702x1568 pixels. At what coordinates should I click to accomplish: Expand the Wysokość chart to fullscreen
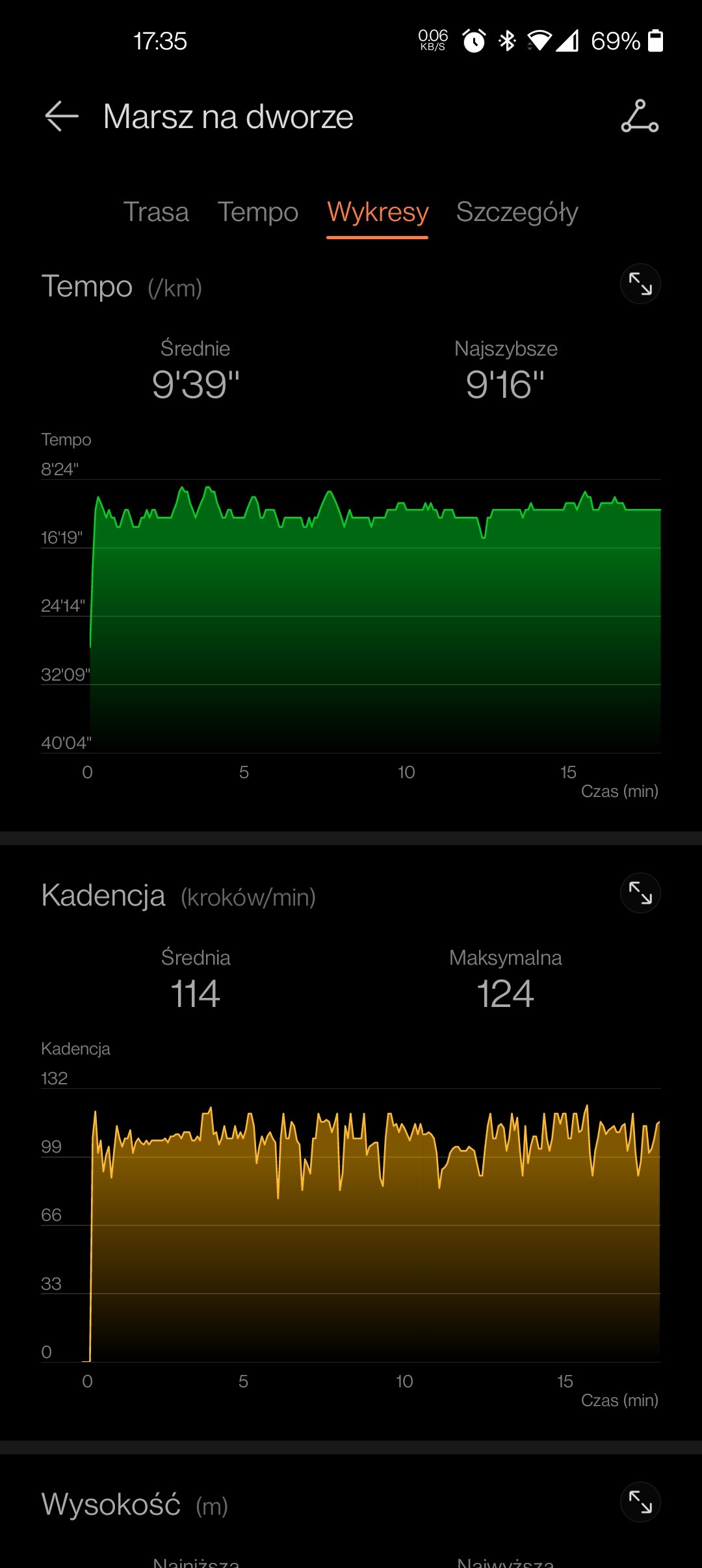tap(640, 1502)
